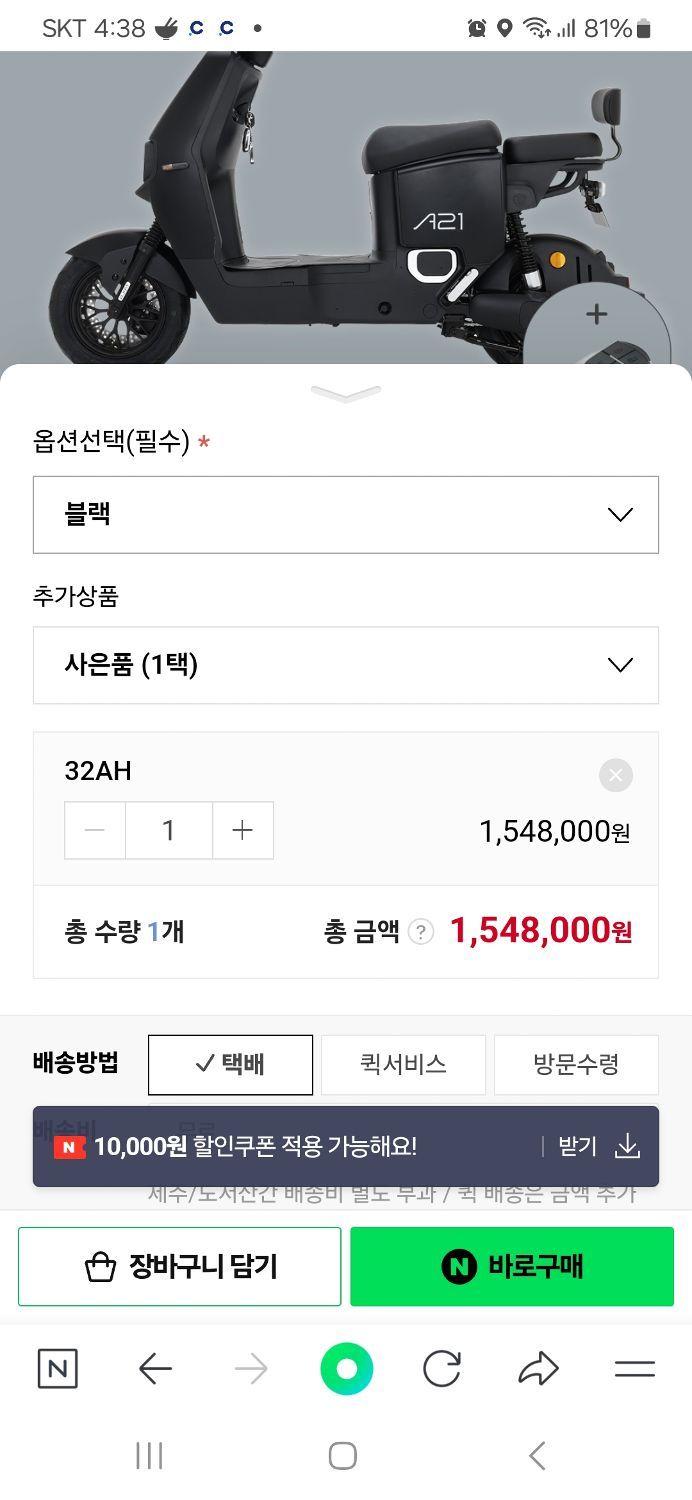
Task: Remove the 32AH selected item
Action: [616, 775]
